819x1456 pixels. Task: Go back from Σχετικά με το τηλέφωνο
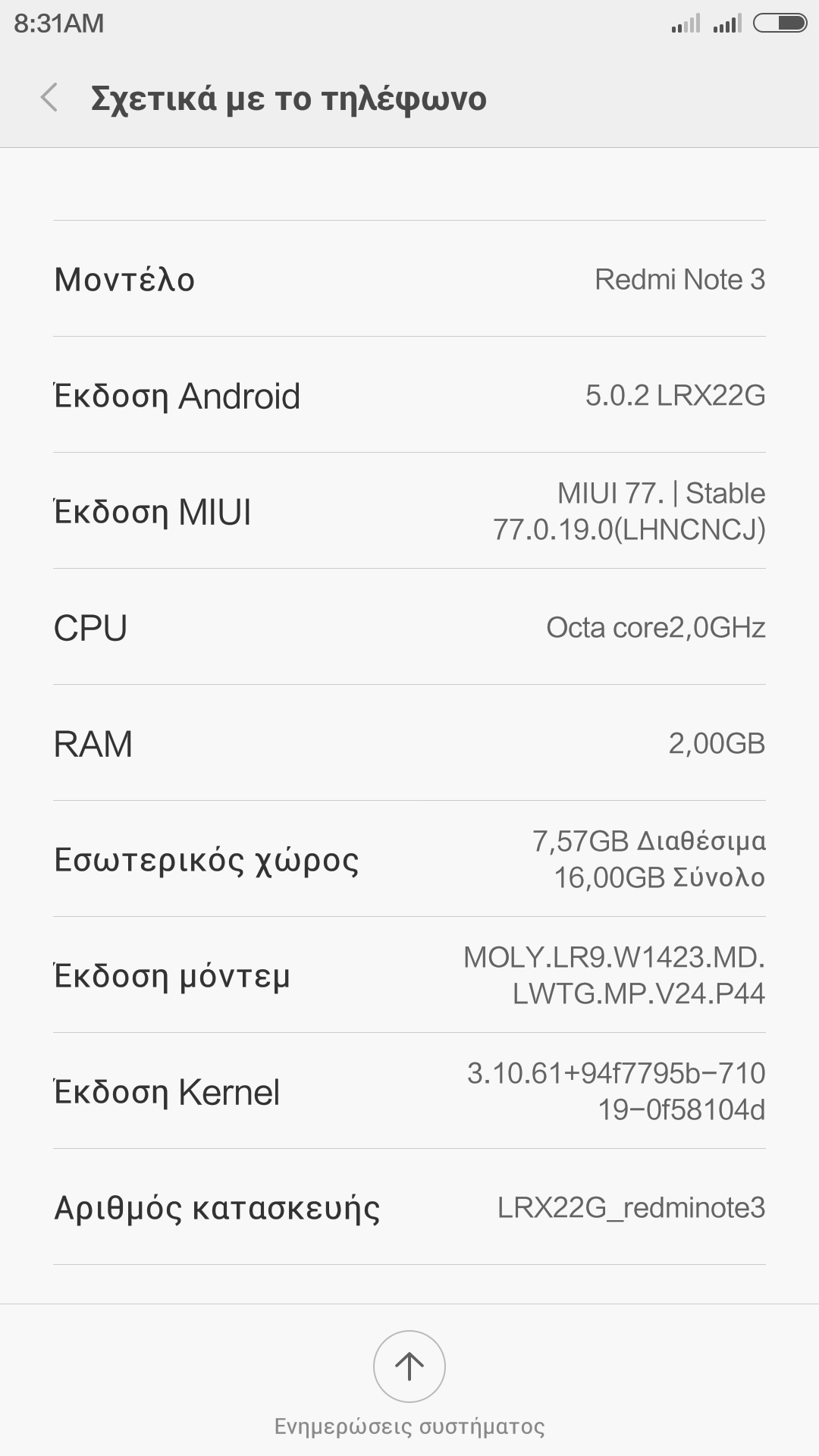pyautogui.click(x=50, y=98)
